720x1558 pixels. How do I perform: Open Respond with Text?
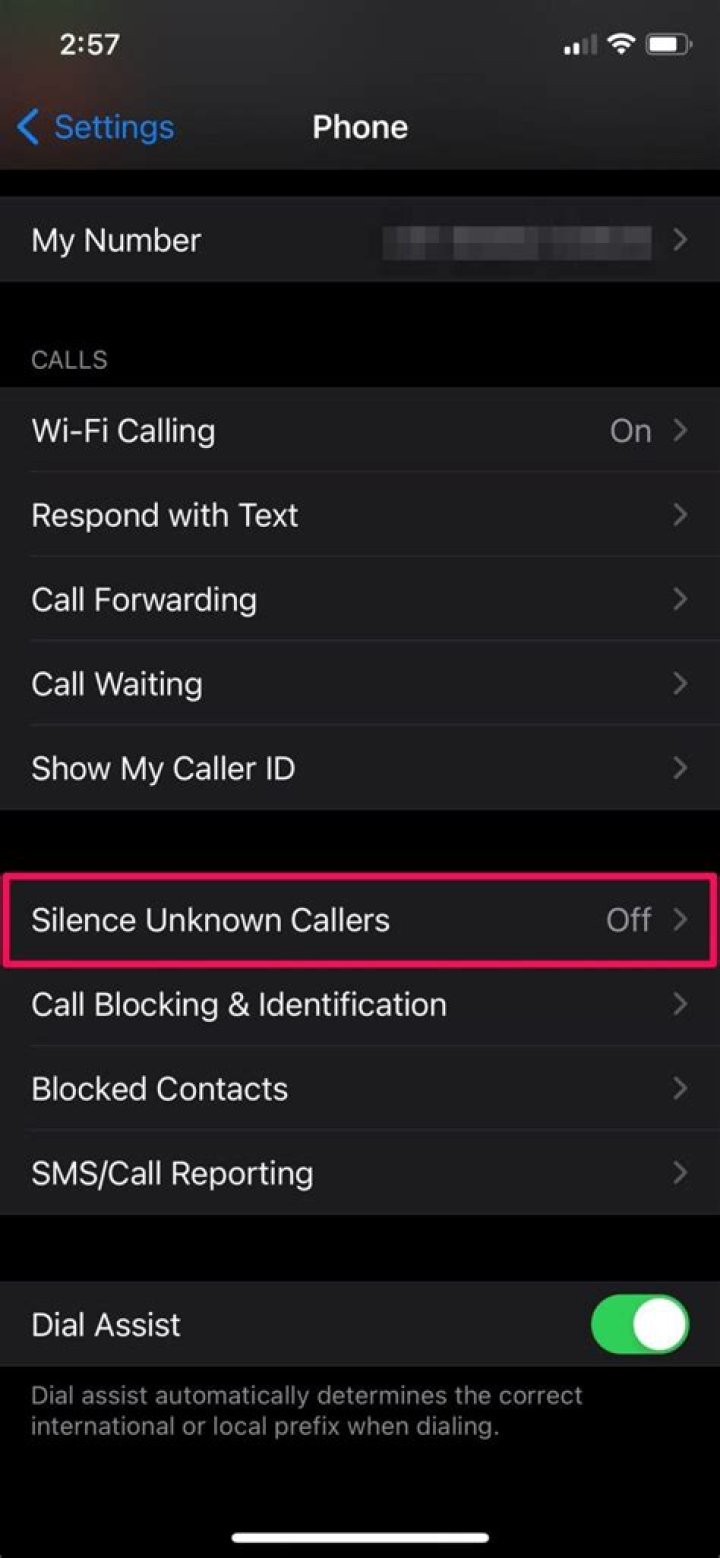(360, 515)
